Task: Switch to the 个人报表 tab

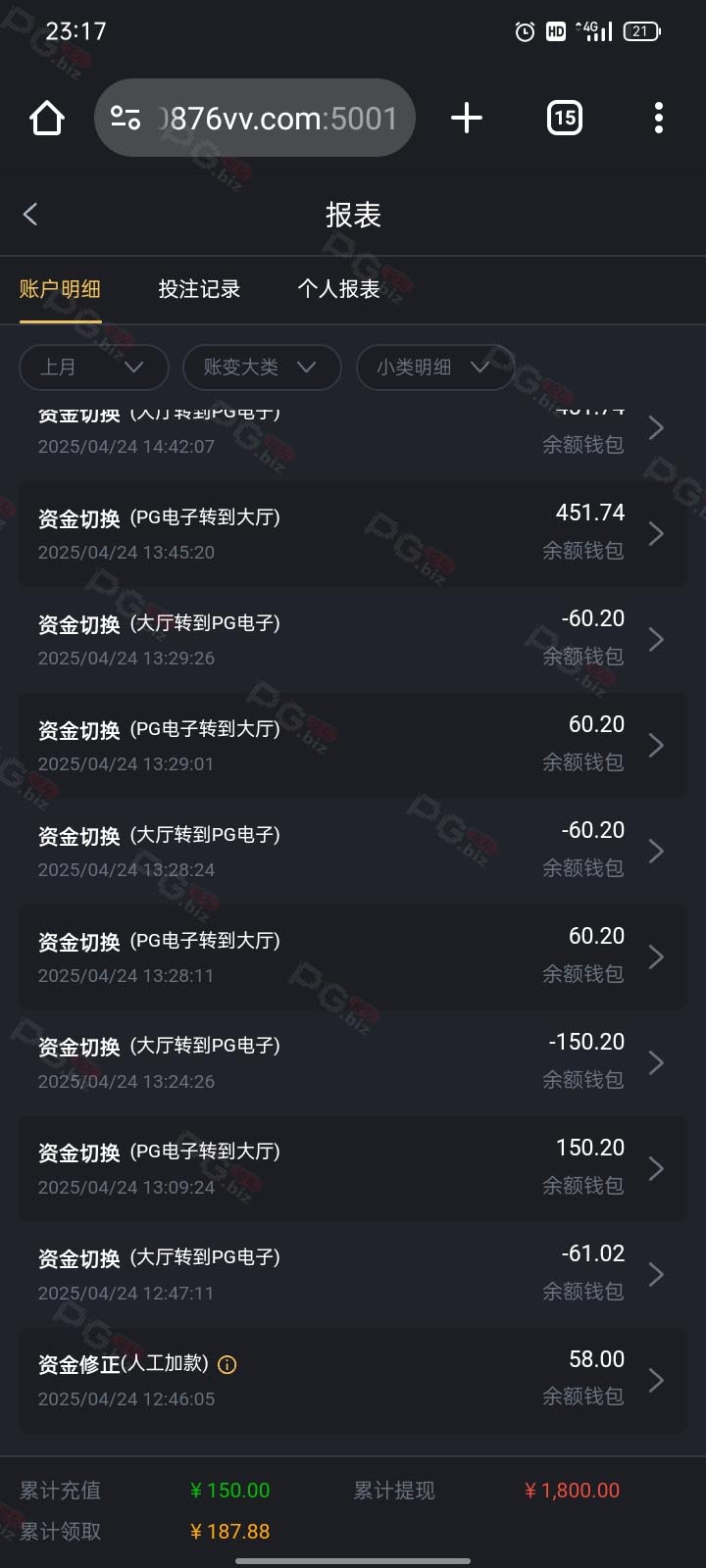Action: coord(338,289)
